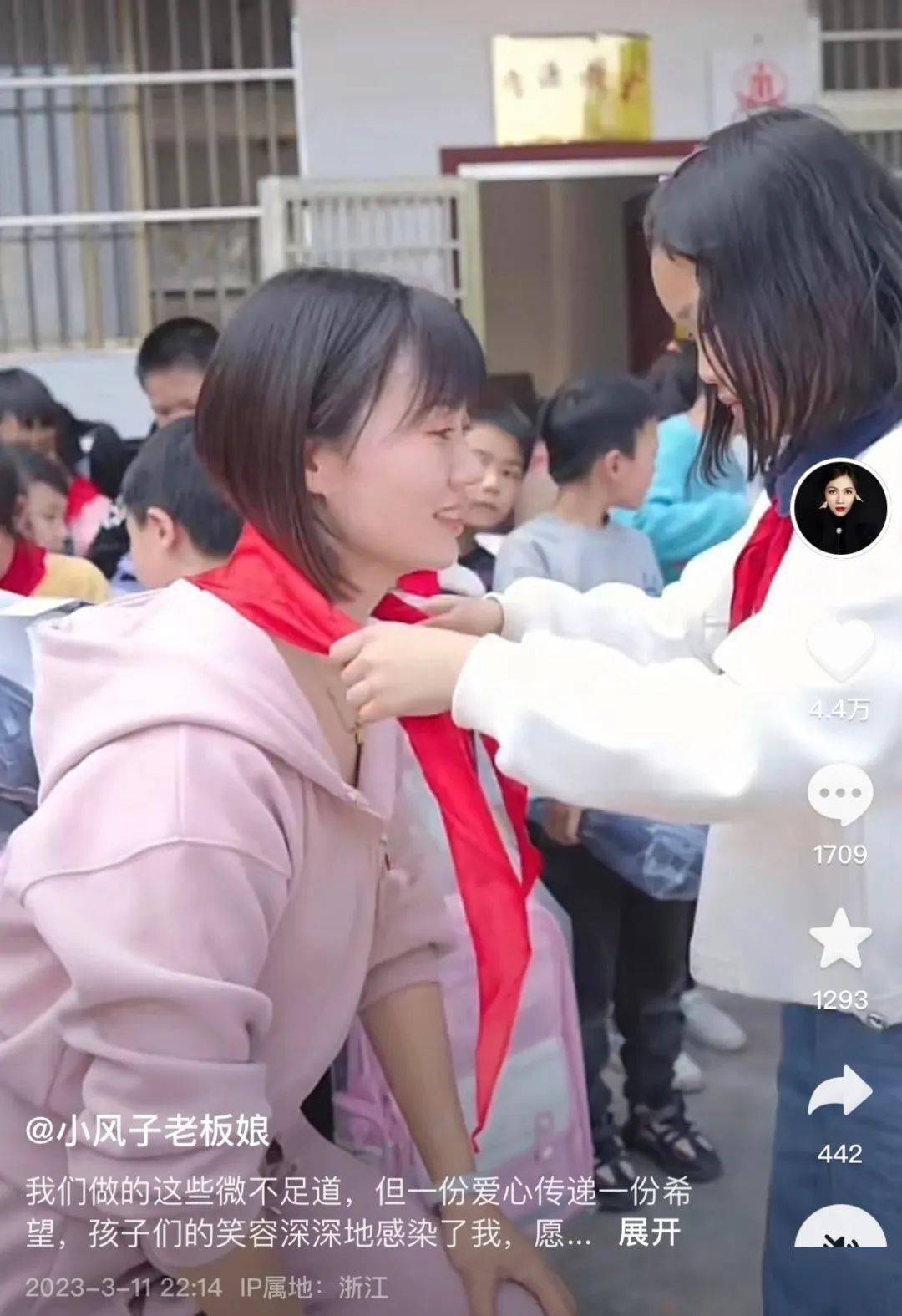Viewport: 902px width, 1316px height.
Task: Add the video to favorites
Action: pyautogui.click(x=840, y=939)
